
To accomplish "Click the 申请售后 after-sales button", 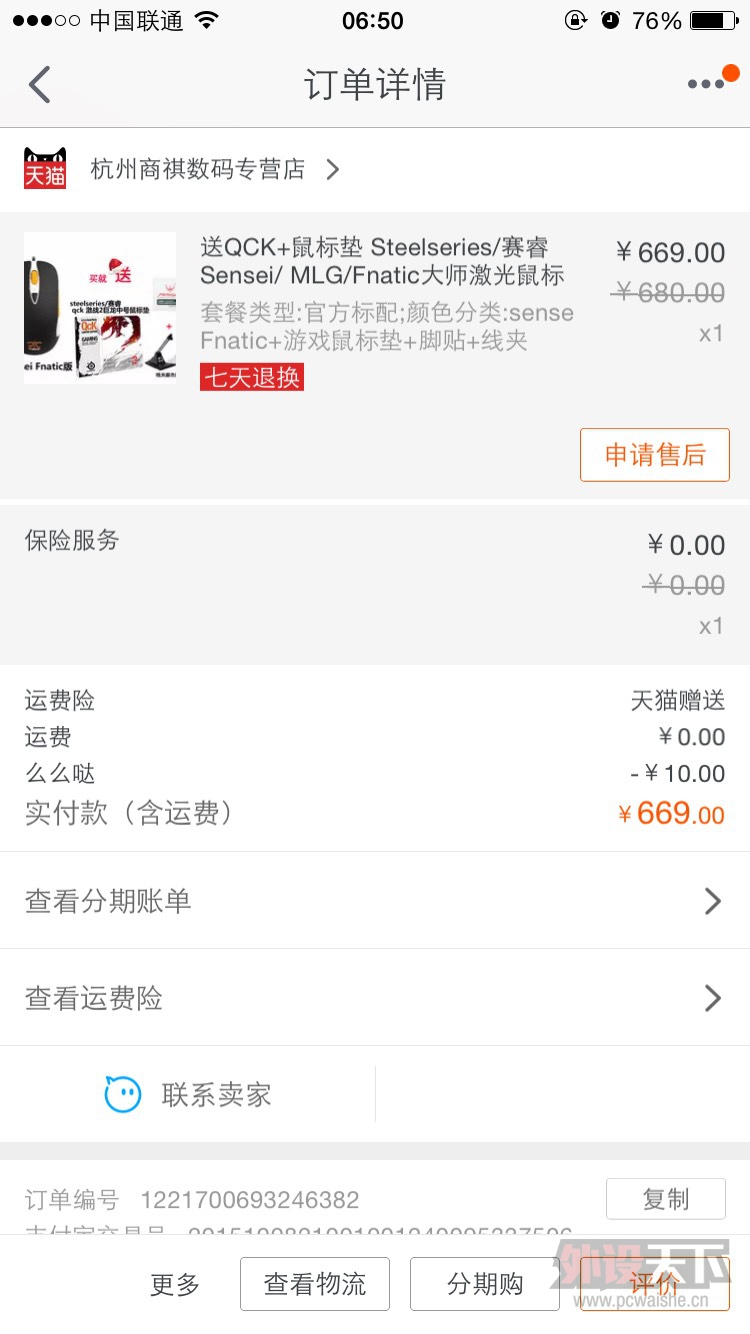I will click(x=654, y=454).
